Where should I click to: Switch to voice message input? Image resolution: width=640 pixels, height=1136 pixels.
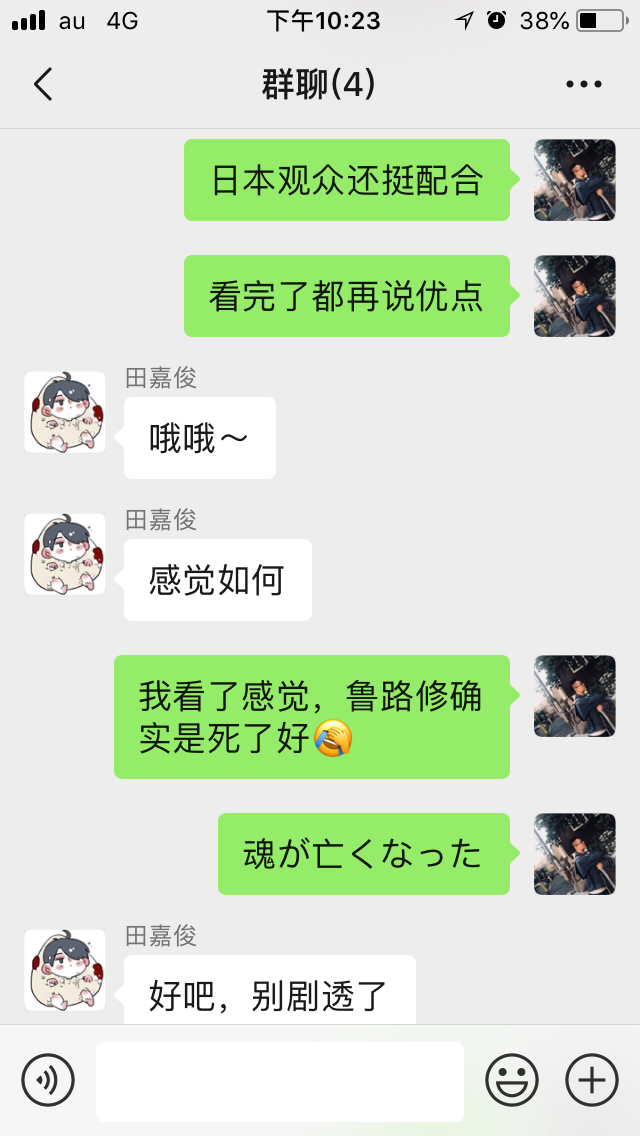pos(48,1080)
